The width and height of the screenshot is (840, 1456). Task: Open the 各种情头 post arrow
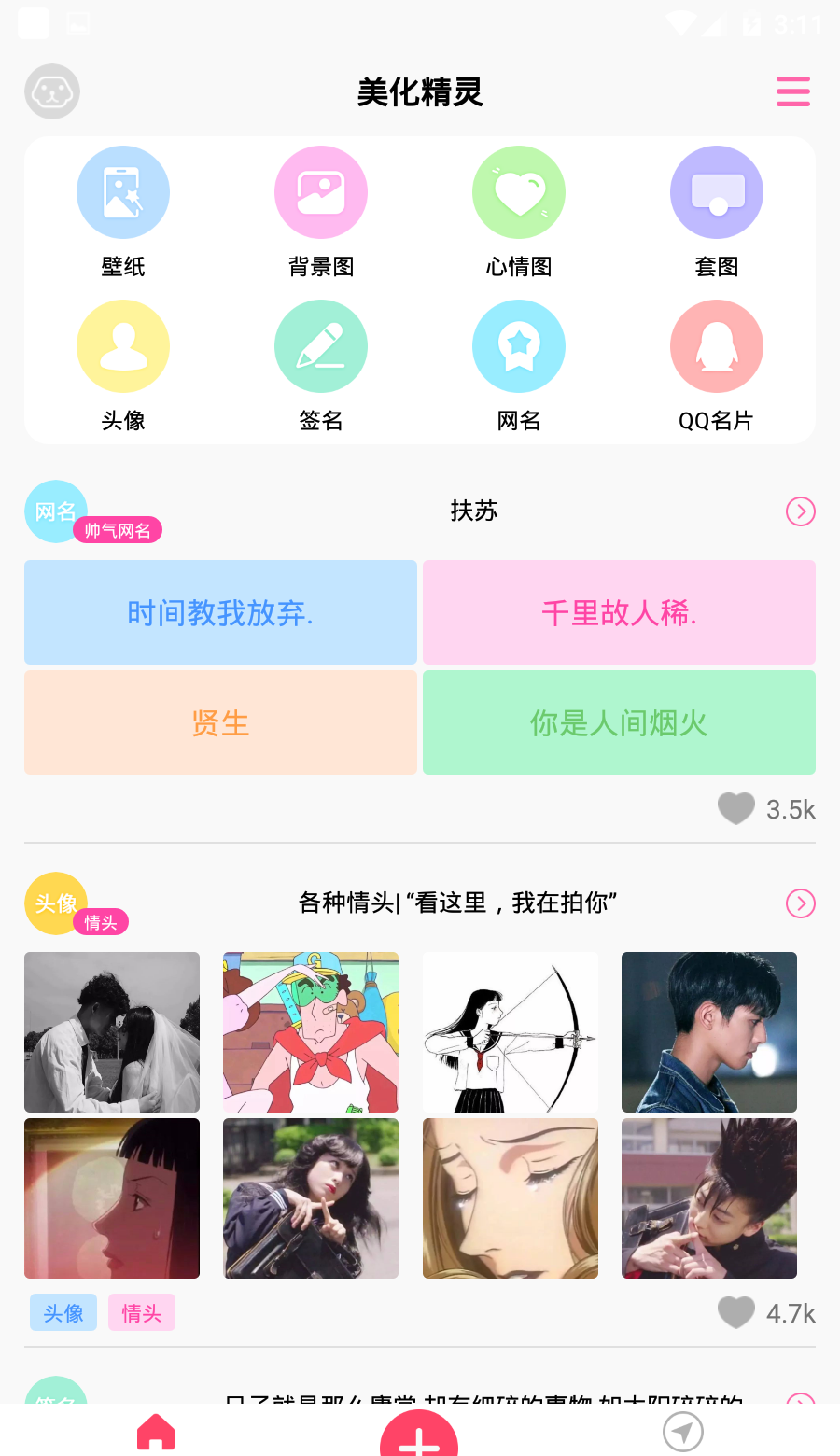[800, 903]
